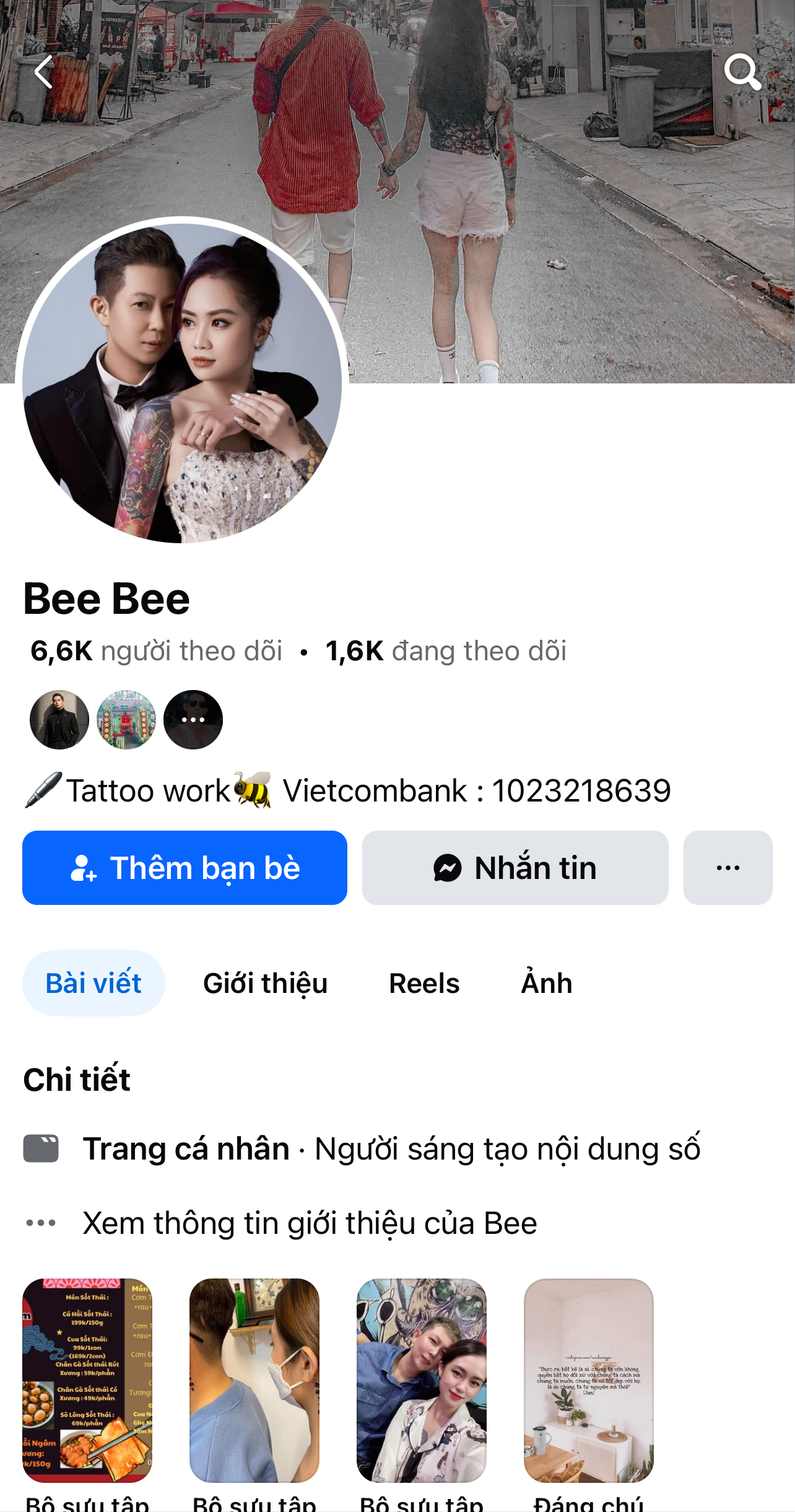View Xem thông tin giới thiệu của Bee

(310, 1223)
